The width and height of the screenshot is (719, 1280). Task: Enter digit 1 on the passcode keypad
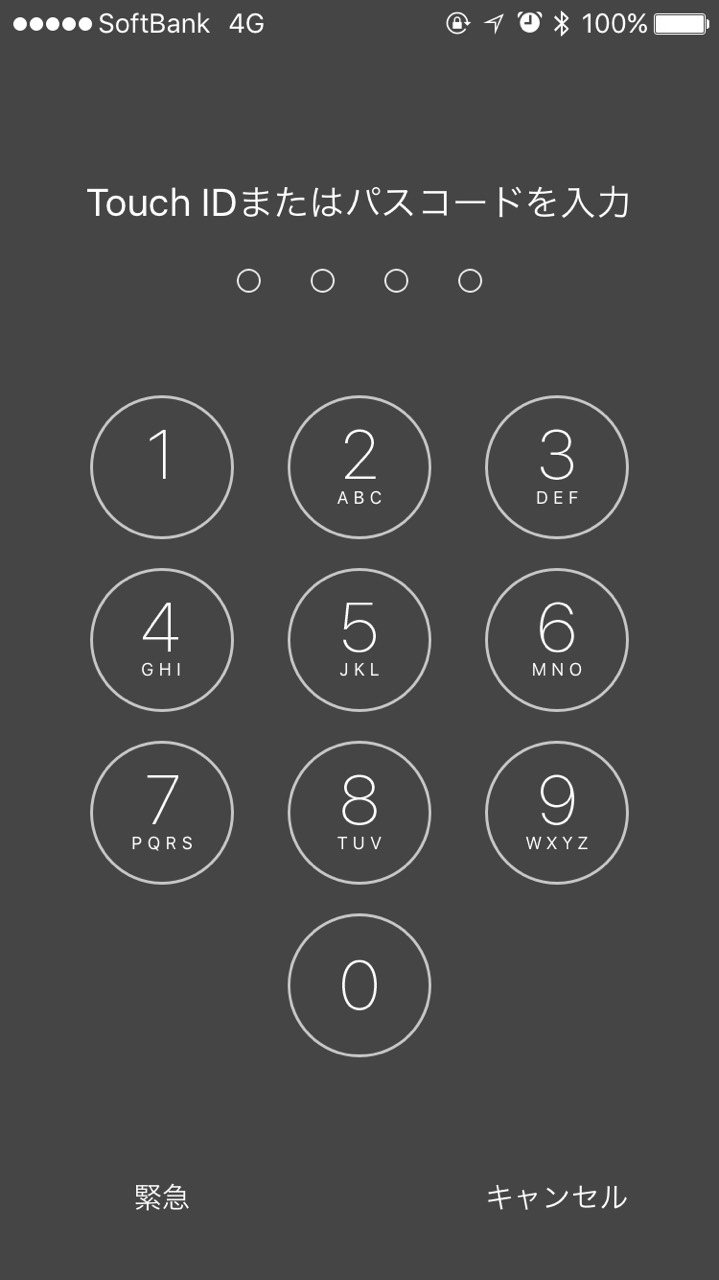pyautogui.click(x=162, y=467)
